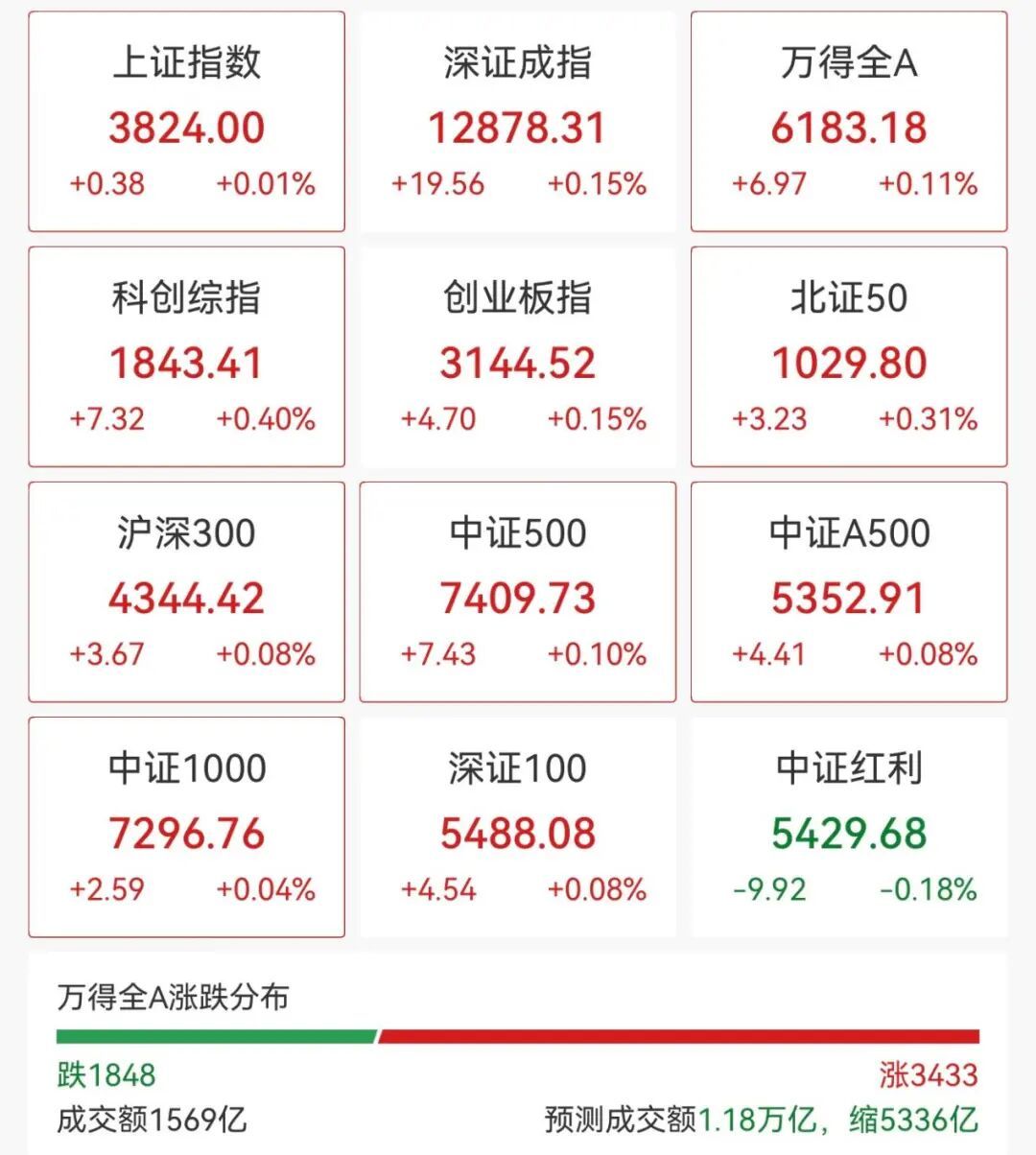Open the 深证成指 index card
1036x1155 pixels.
[x=518, y=122]
